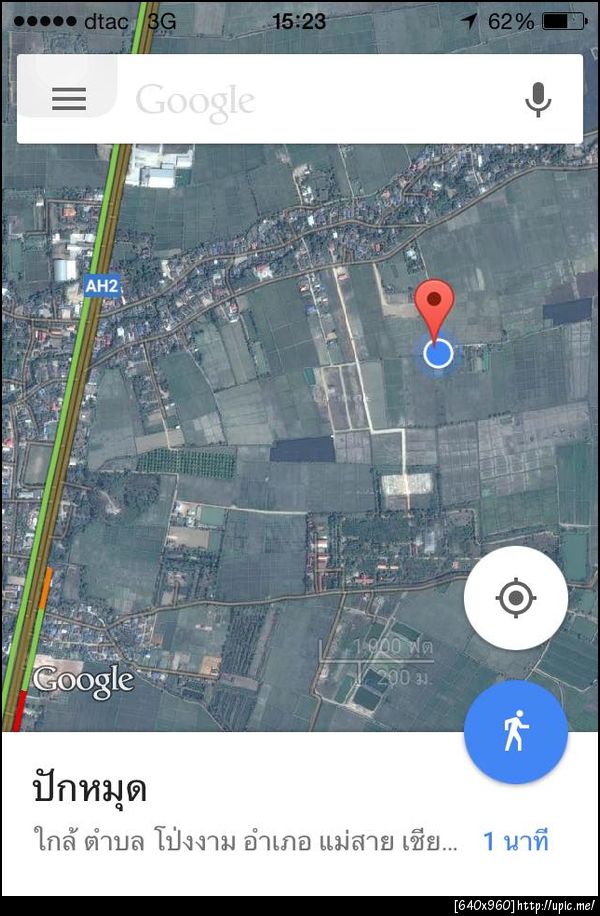Get walking directions to the dropped pin
600x916 pixels.
pyautogui.click(x=515, y=732)
